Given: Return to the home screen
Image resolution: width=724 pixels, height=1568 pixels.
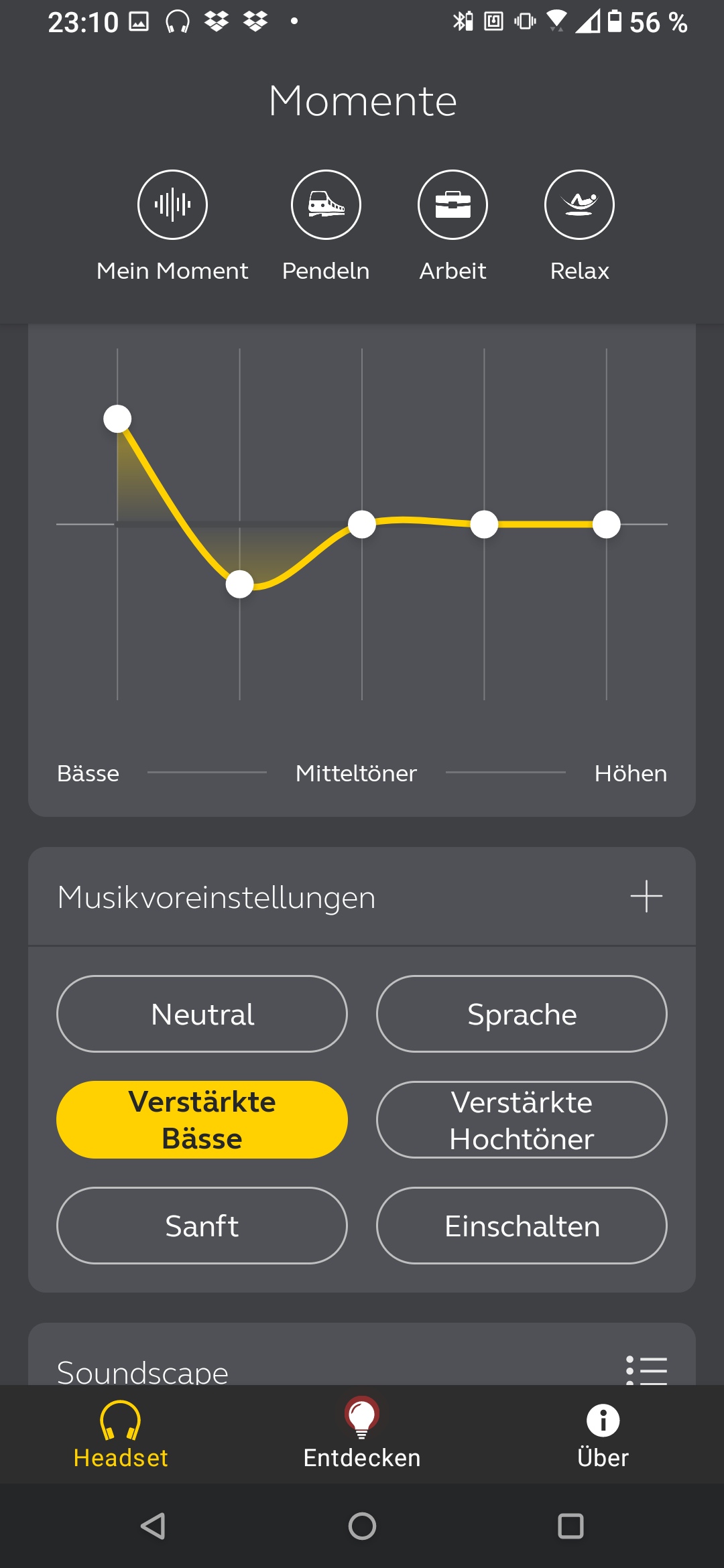Looking at the screenshot, I should [362, 1526].
